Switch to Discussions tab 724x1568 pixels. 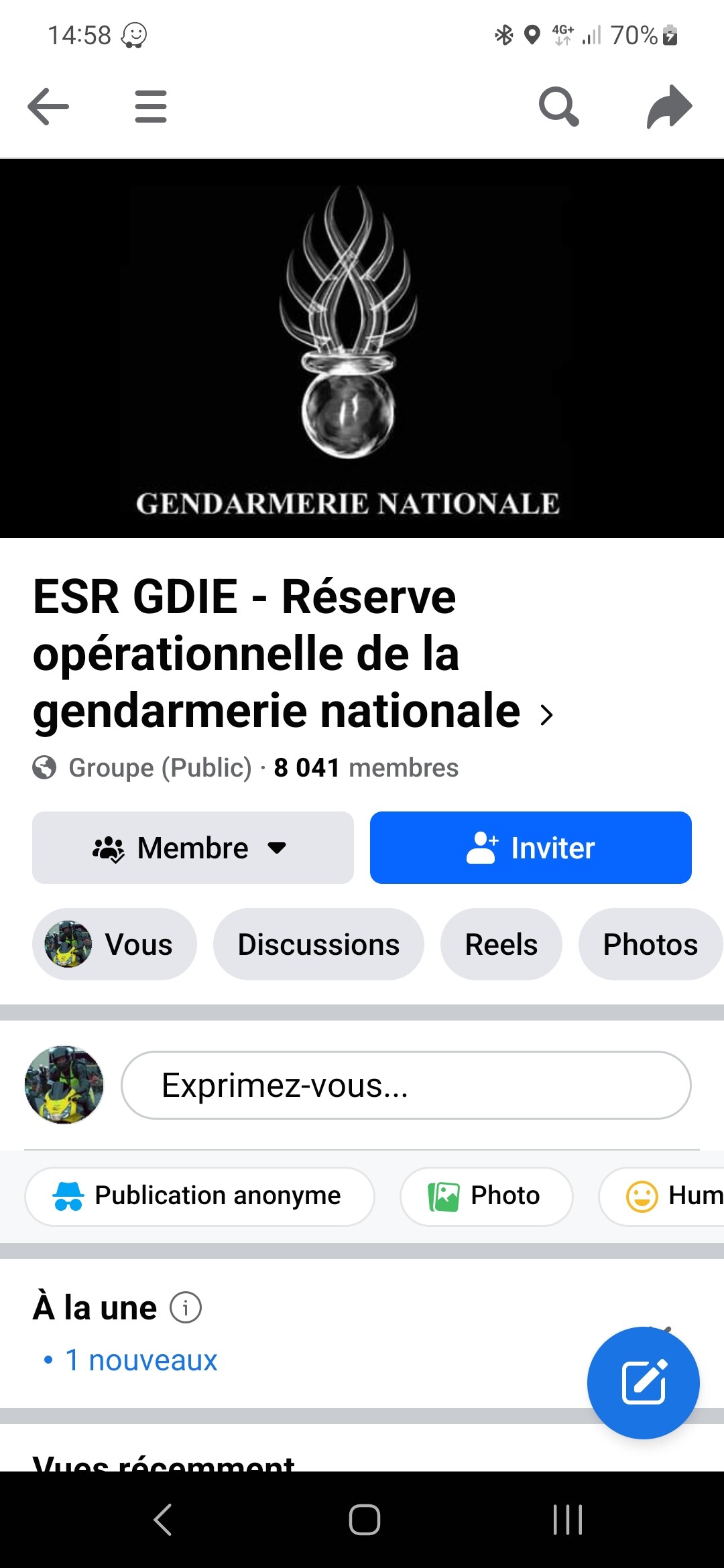click(318, 944)
